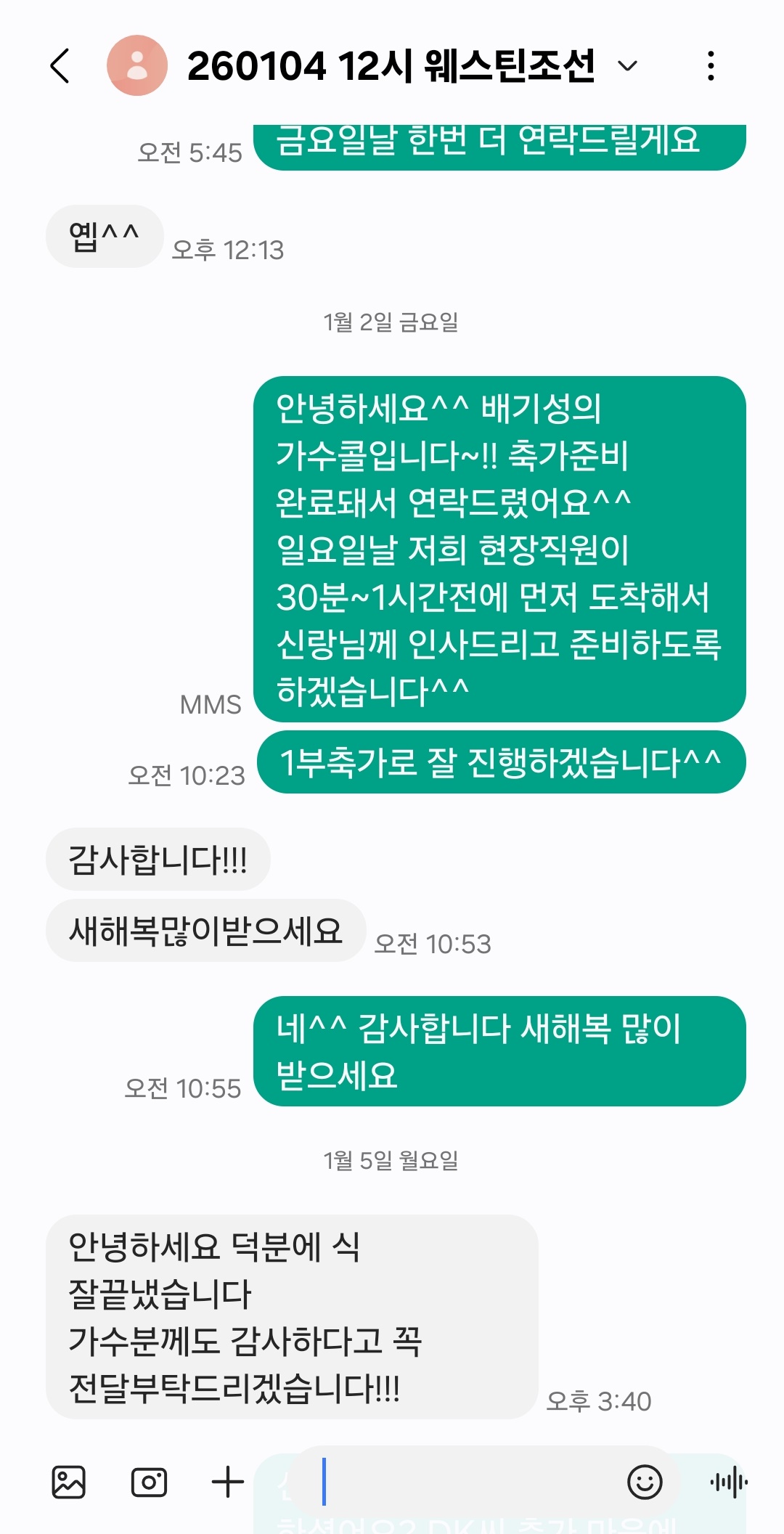Open the plus attachment options

(228, 1482)
